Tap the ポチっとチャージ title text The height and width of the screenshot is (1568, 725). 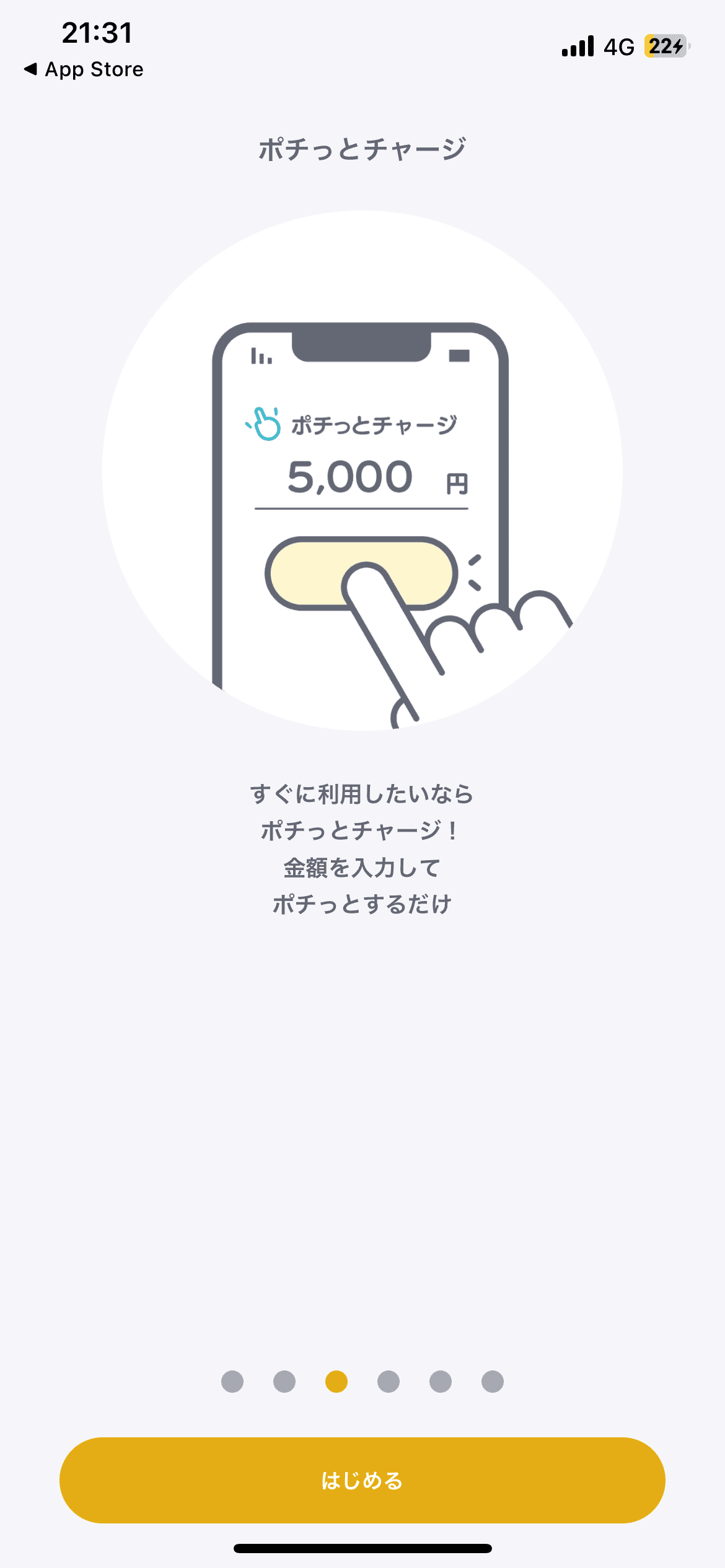coord(362,149)
